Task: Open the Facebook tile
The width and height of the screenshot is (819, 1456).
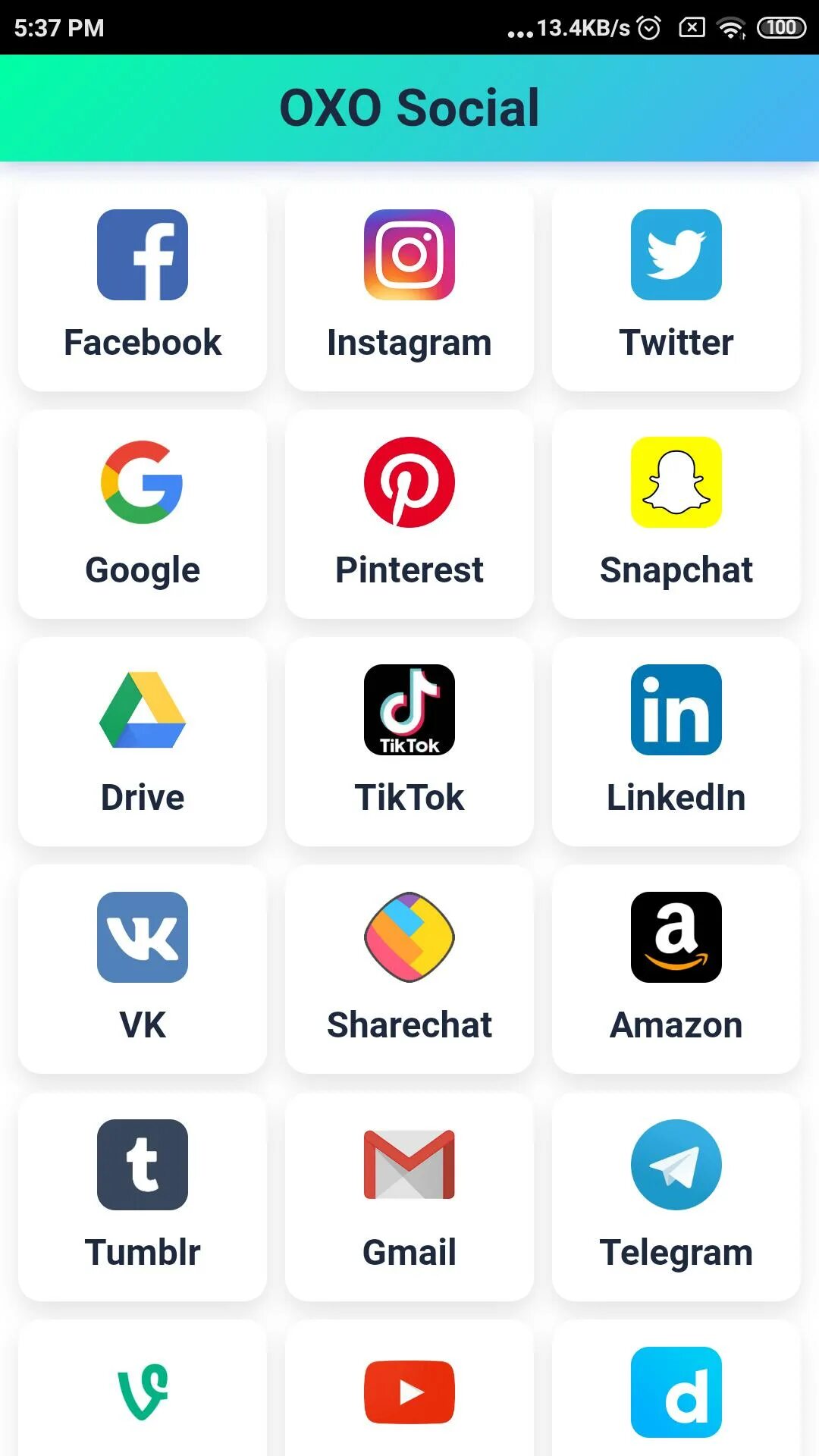Action: coord(143,287)
